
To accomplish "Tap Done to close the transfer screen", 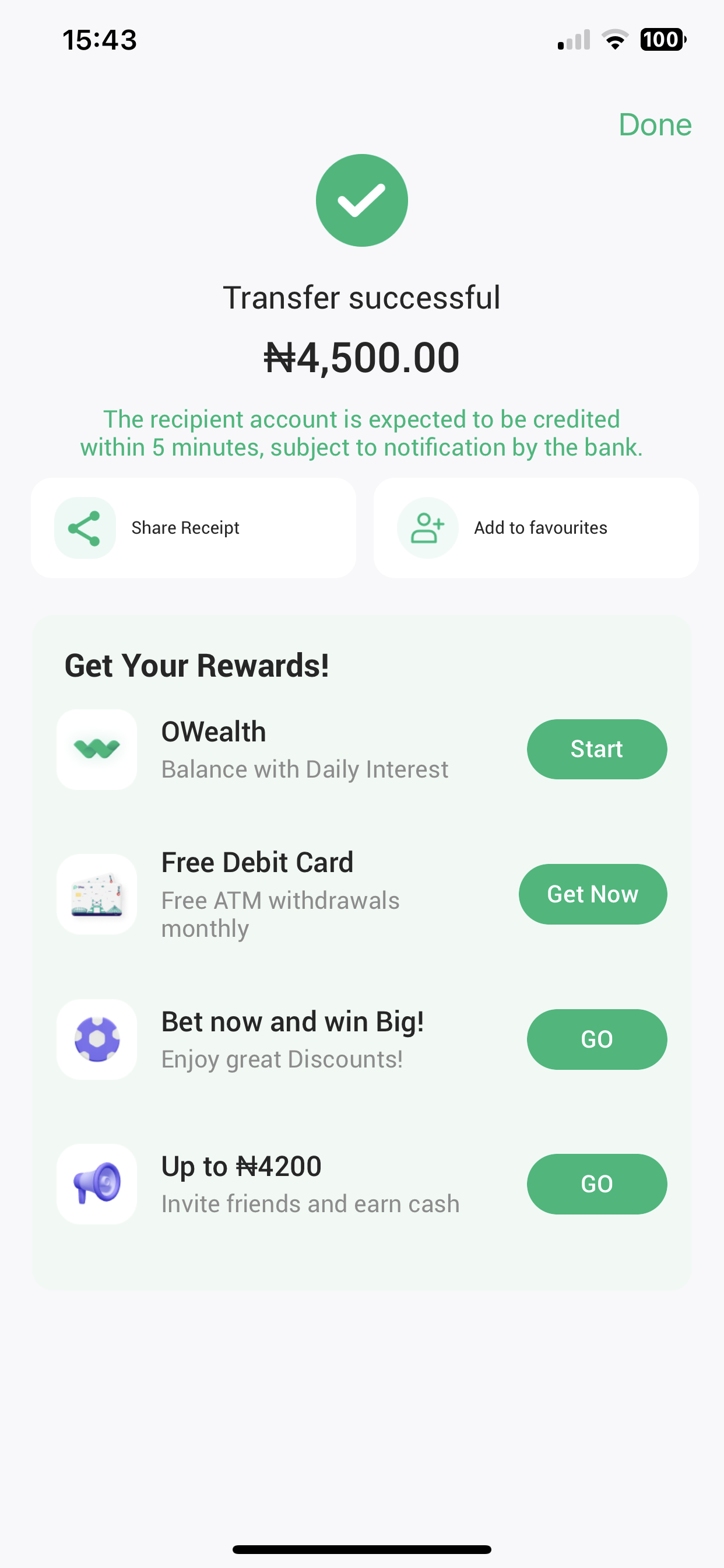I will pos(655,125).
